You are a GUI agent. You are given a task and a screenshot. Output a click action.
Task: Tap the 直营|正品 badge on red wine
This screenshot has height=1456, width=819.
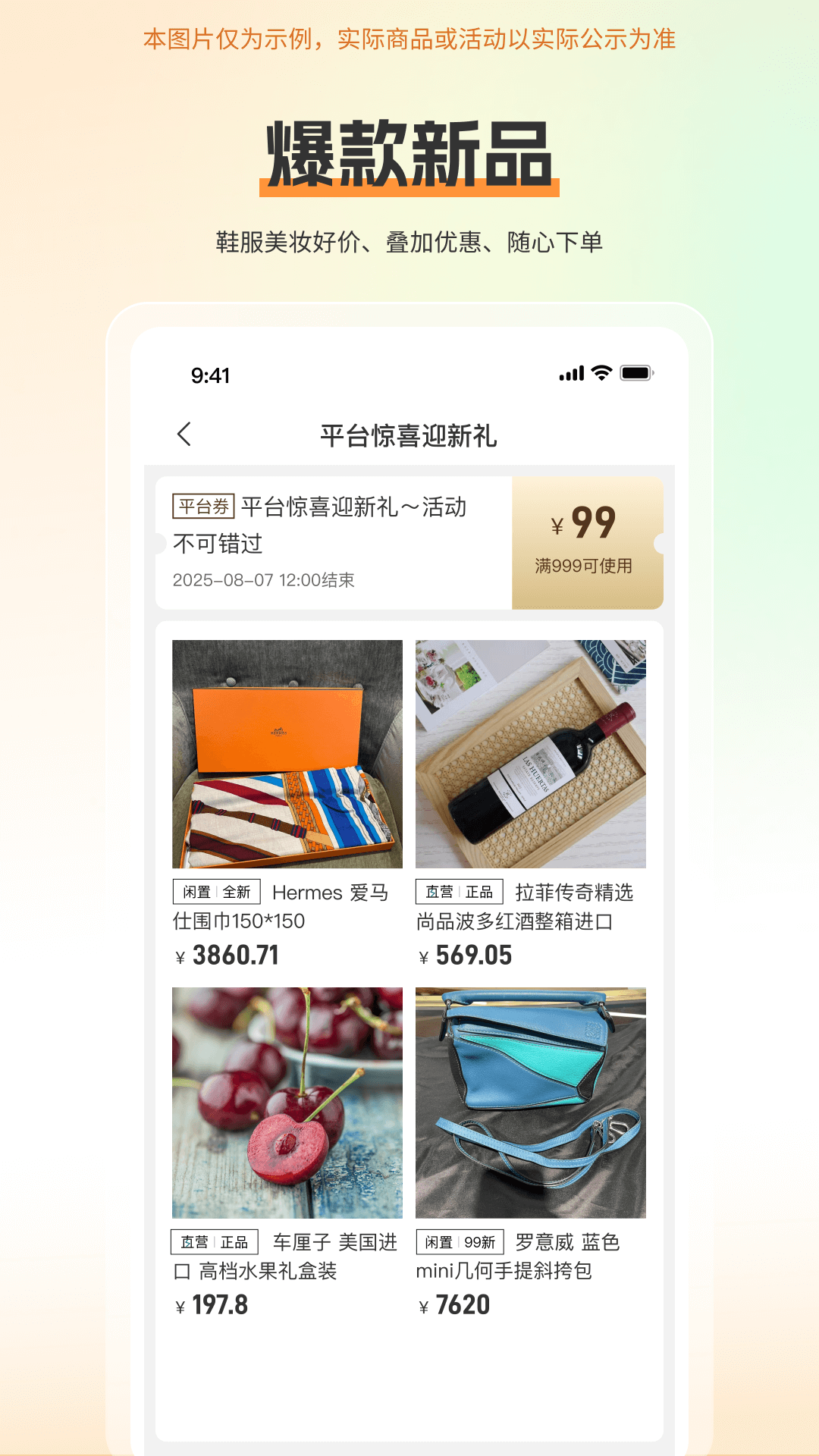[x=457, y=892]
